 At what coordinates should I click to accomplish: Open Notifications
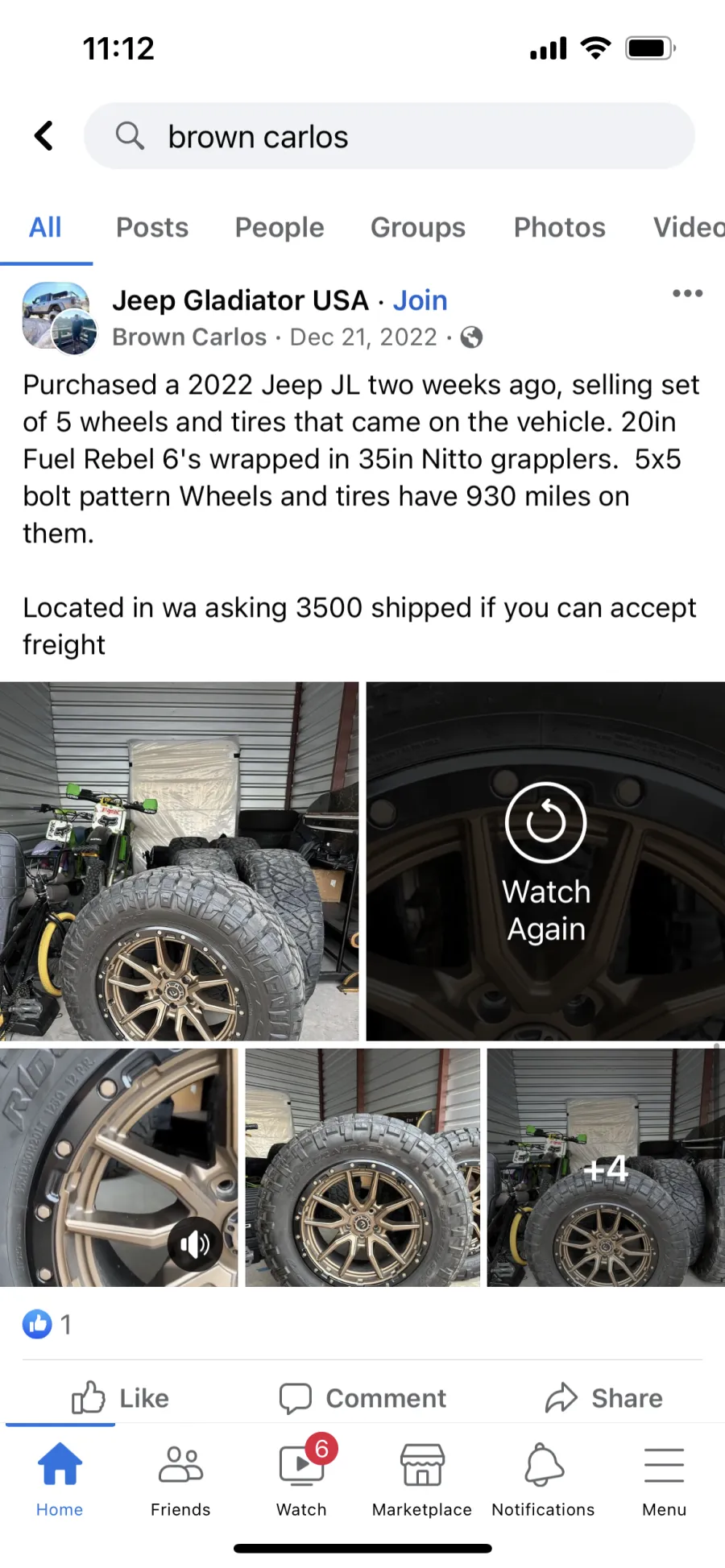544,1480
